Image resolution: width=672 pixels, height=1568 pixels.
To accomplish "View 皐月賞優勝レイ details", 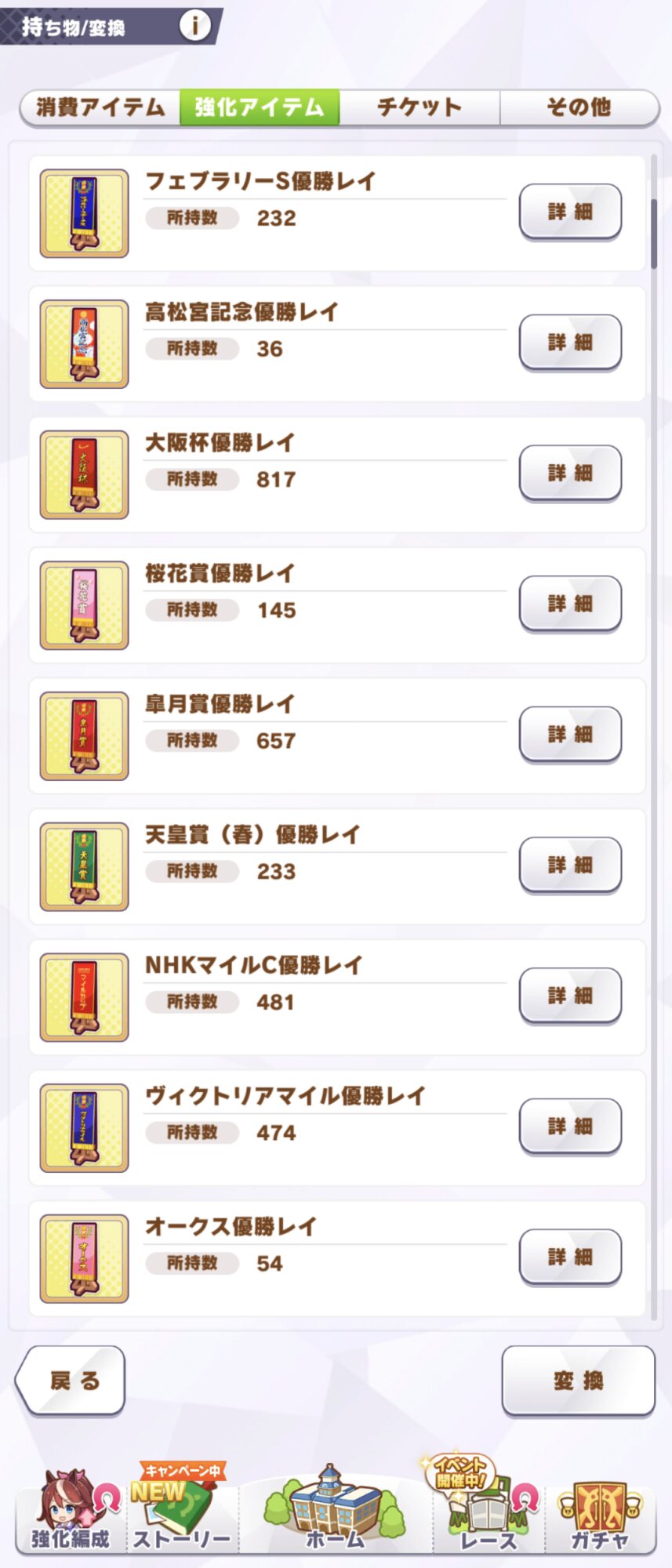I will pyautogui.click(x=570, y=735).
